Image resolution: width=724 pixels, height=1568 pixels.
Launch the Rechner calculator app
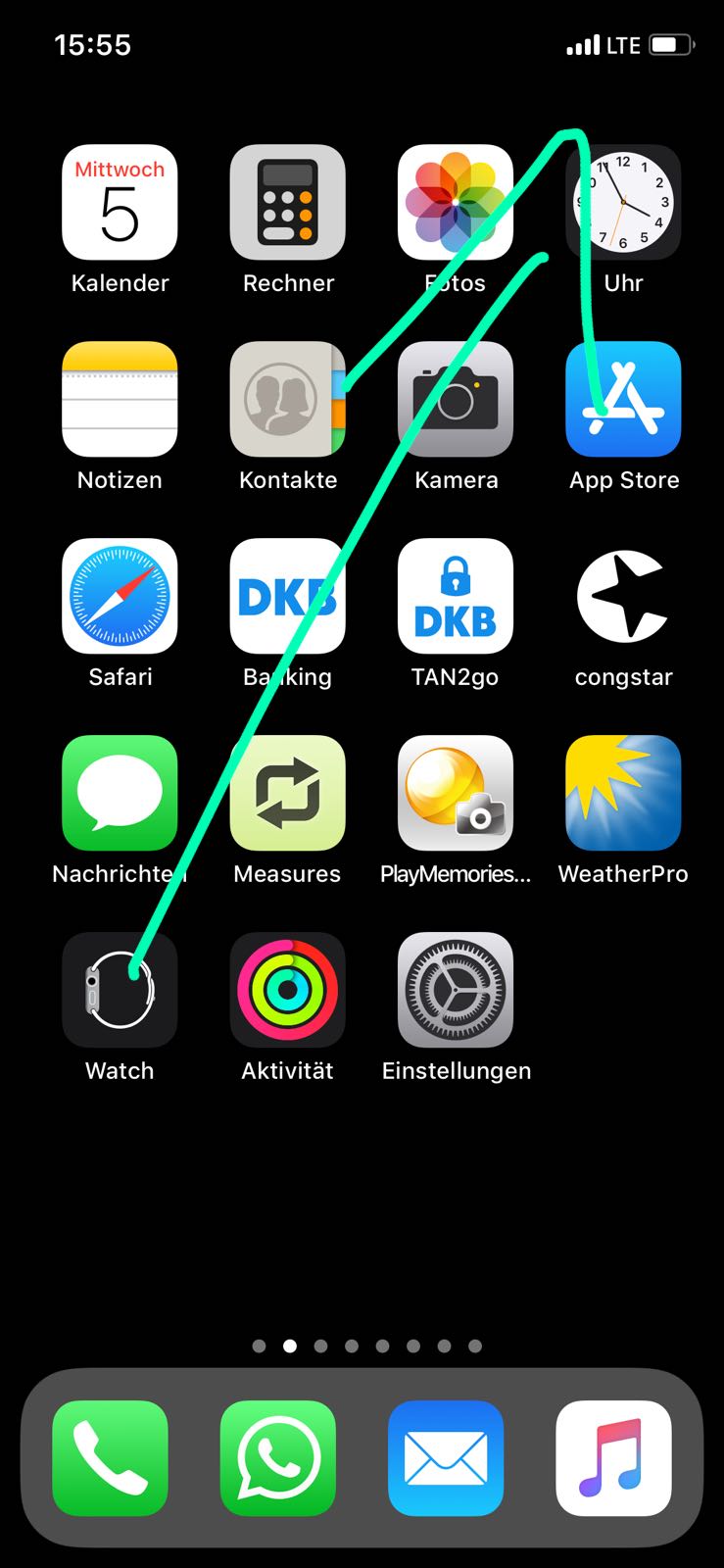point(288,203)
